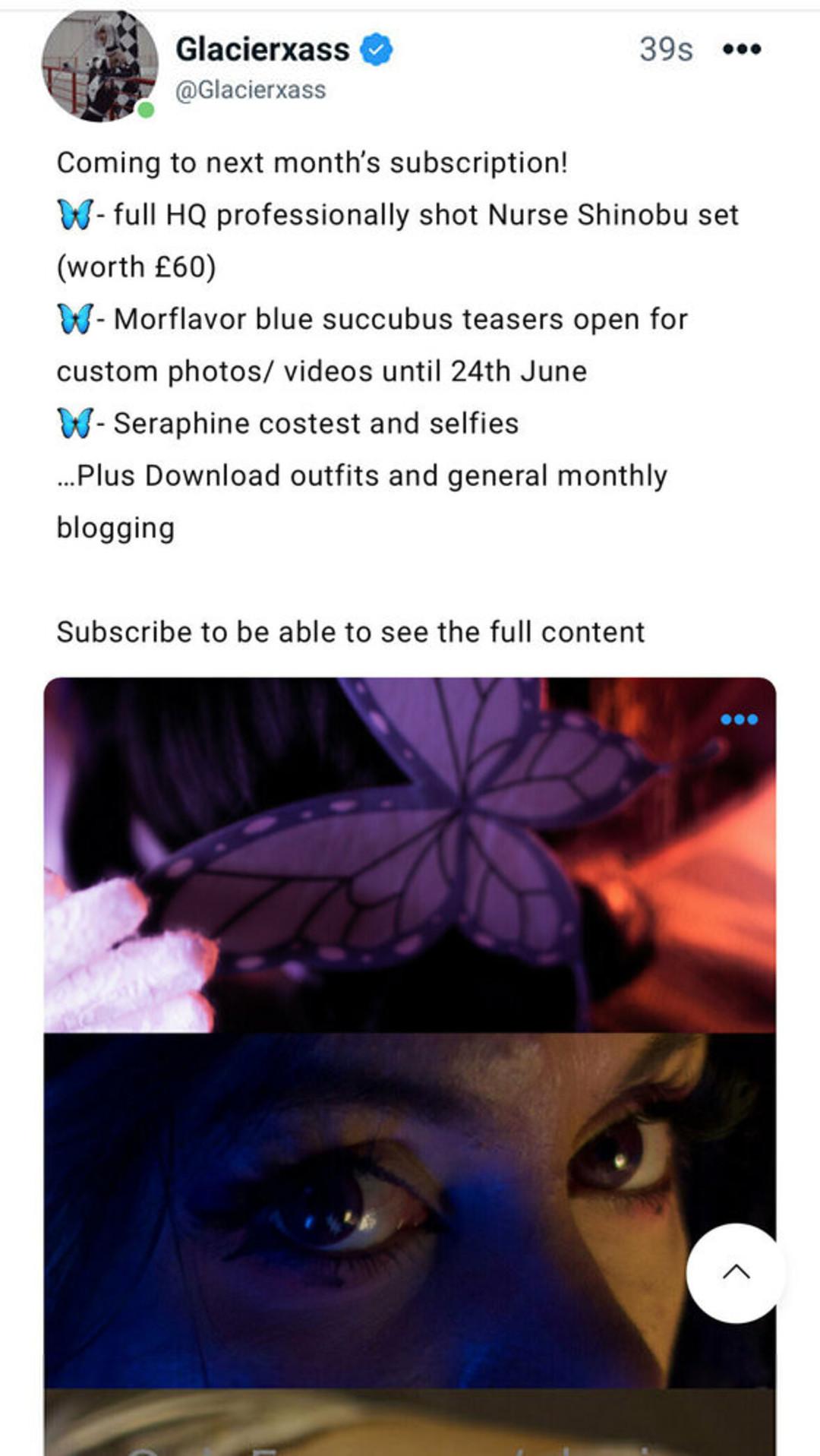Viewport: 820px width, 1456px height.
Task: View the blue eye close-up photo
Action: coord(364,1209)
